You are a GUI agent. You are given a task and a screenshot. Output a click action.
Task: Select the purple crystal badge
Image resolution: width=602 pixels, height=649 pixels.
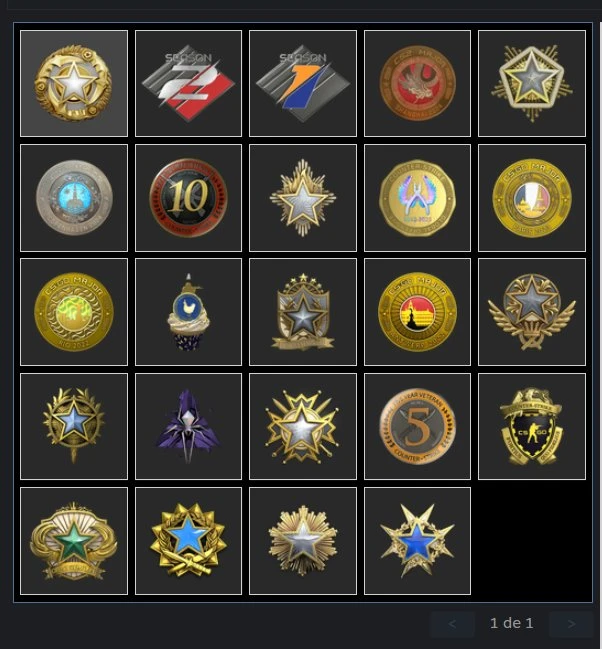click(x=188, y=426)
